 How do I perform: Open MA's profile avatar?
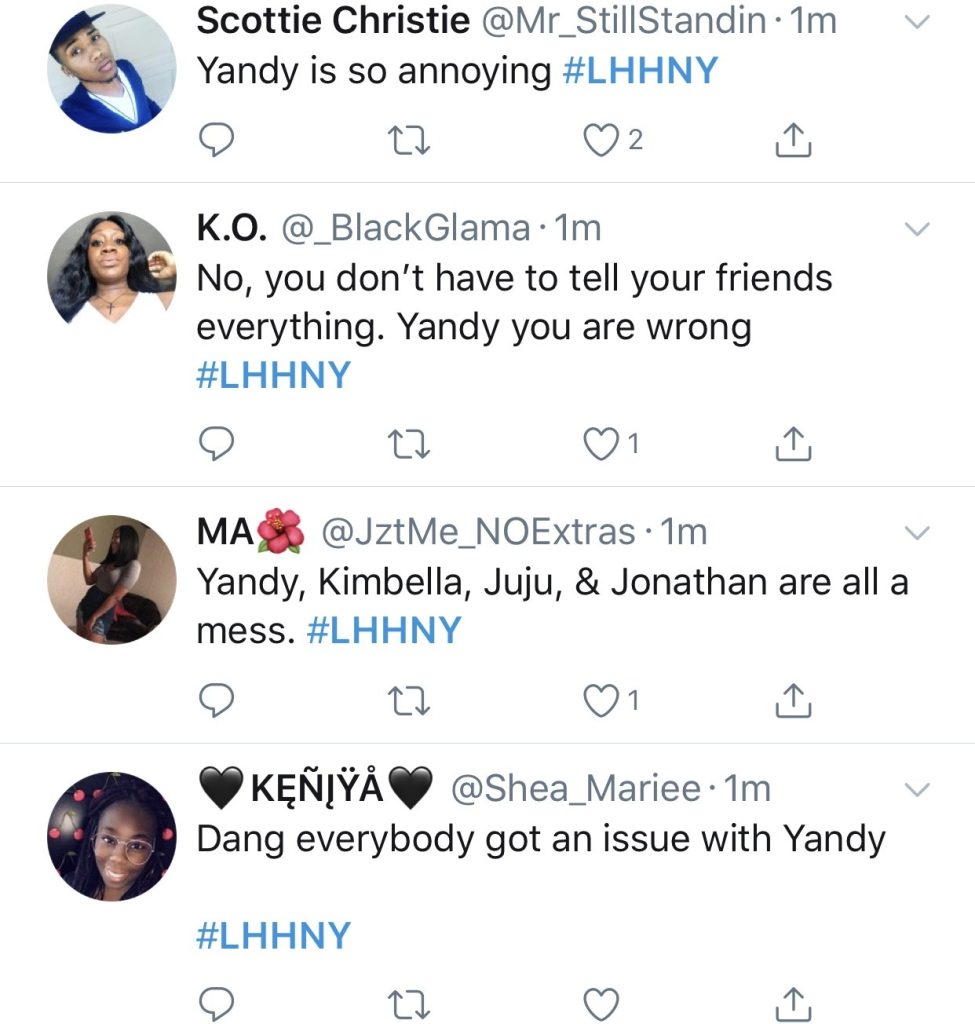click(112, 580)
